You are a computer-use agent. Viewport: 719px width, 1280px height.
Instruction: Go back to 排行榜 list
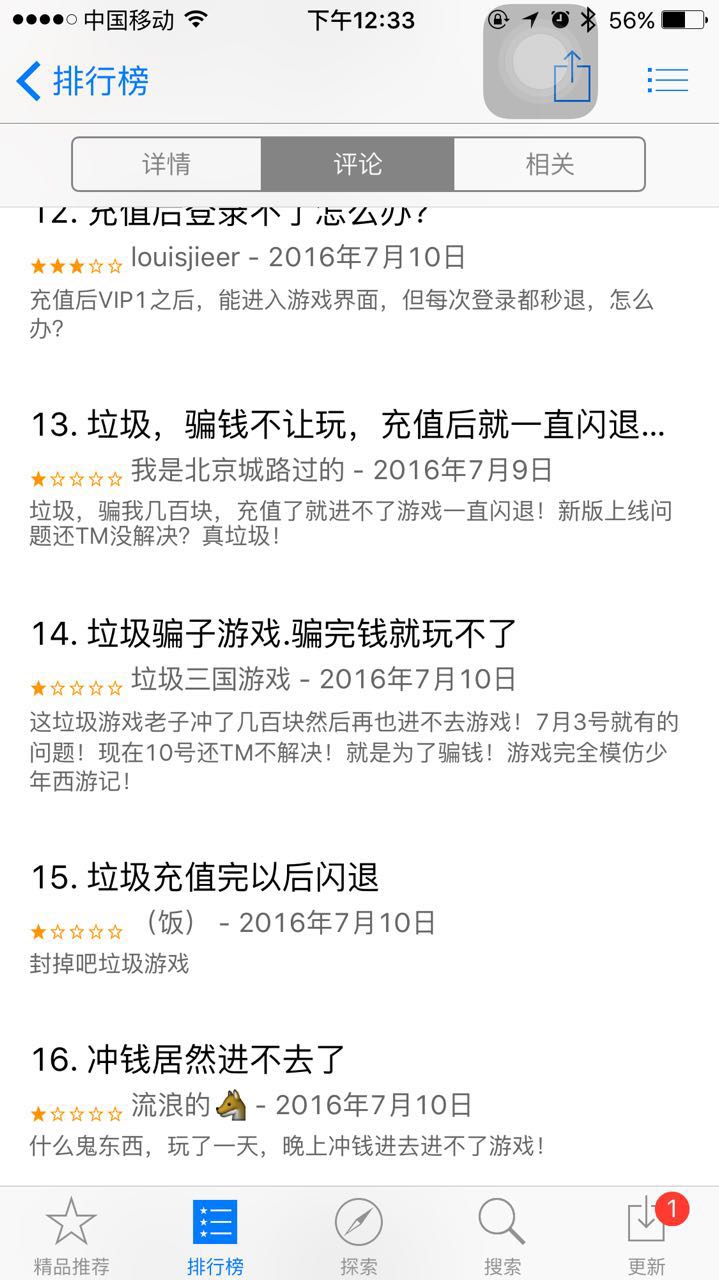[x=82, y=80]
